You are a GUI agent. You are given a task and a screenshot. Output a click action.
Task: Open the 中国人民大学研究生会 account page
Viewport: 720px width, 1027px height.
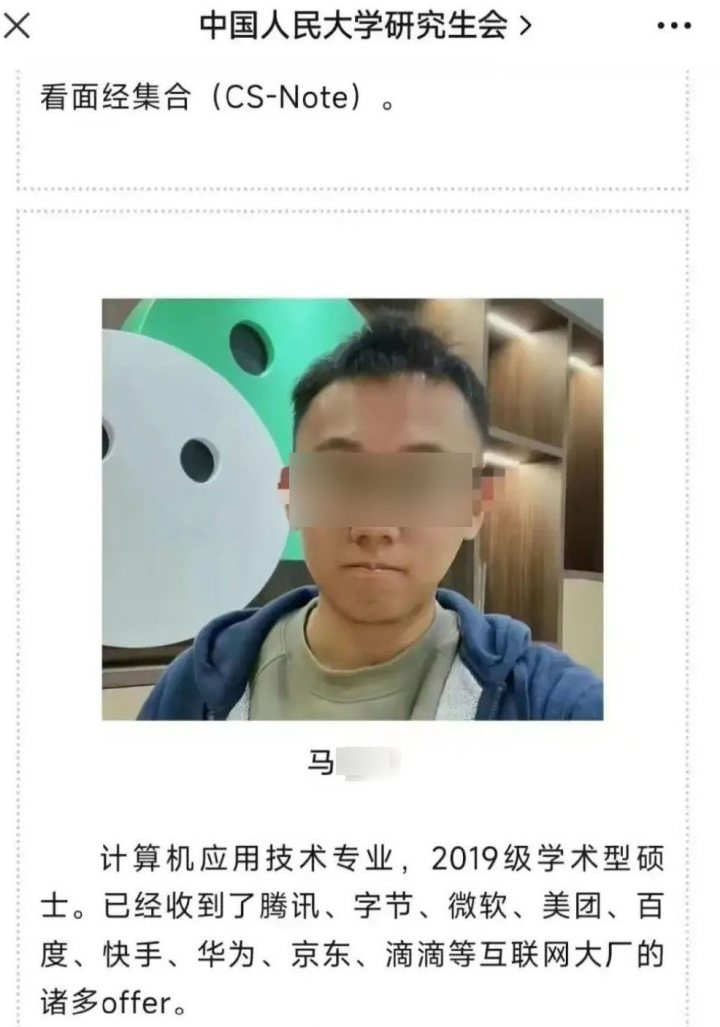point(364,27)
